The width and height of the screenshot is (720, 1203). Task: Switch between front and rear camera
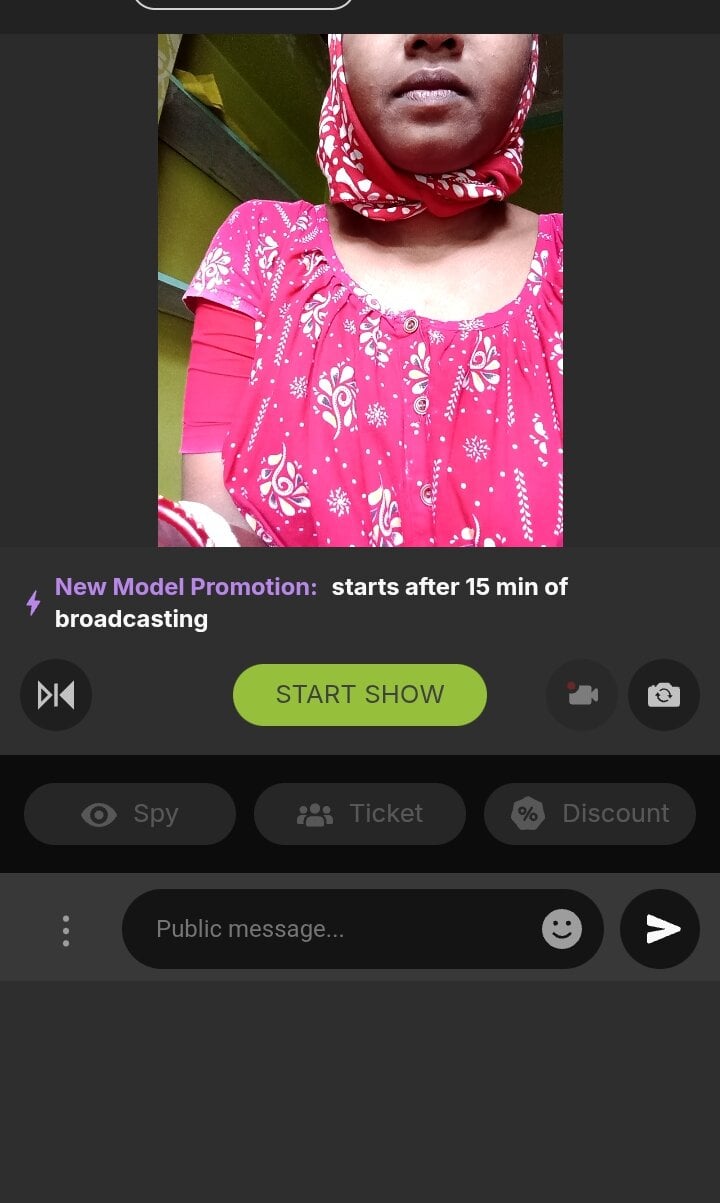click(664, 695)
